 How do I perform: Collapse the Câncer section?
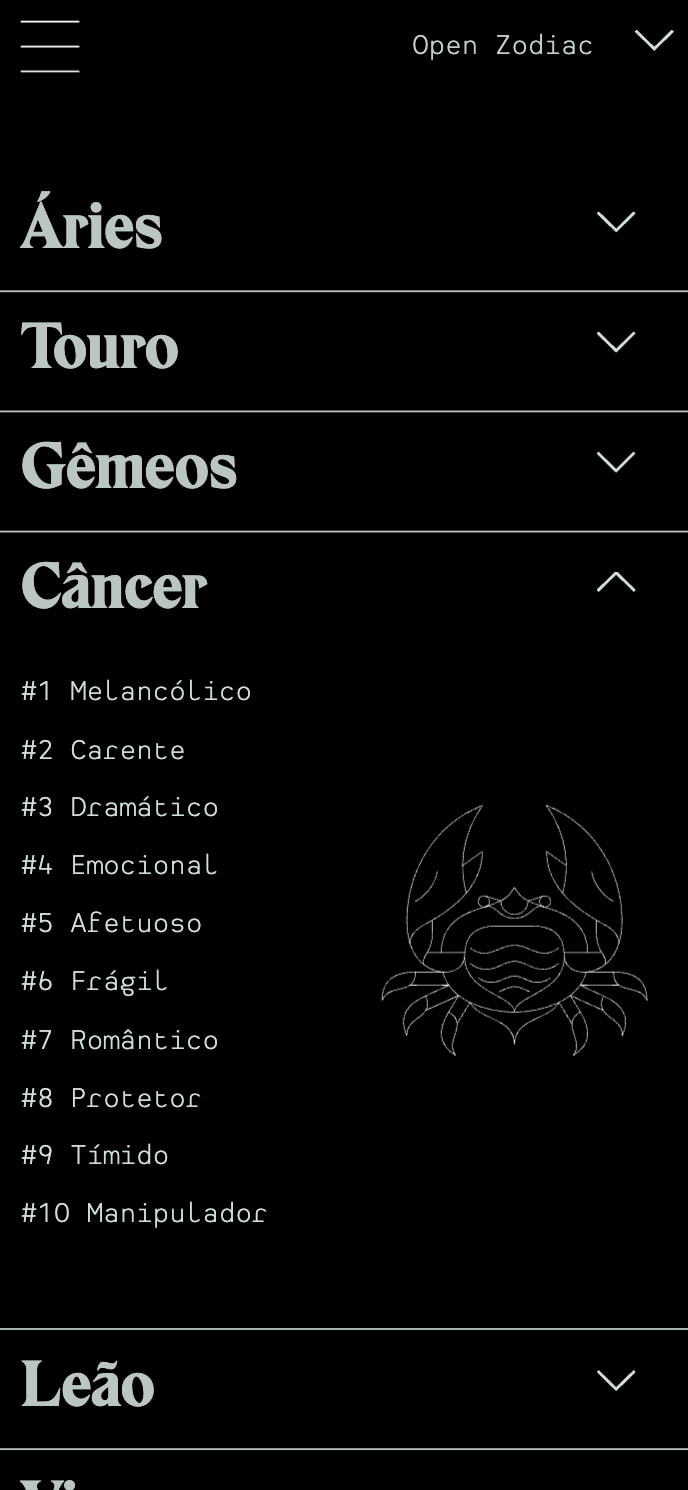tap(615, 582)
